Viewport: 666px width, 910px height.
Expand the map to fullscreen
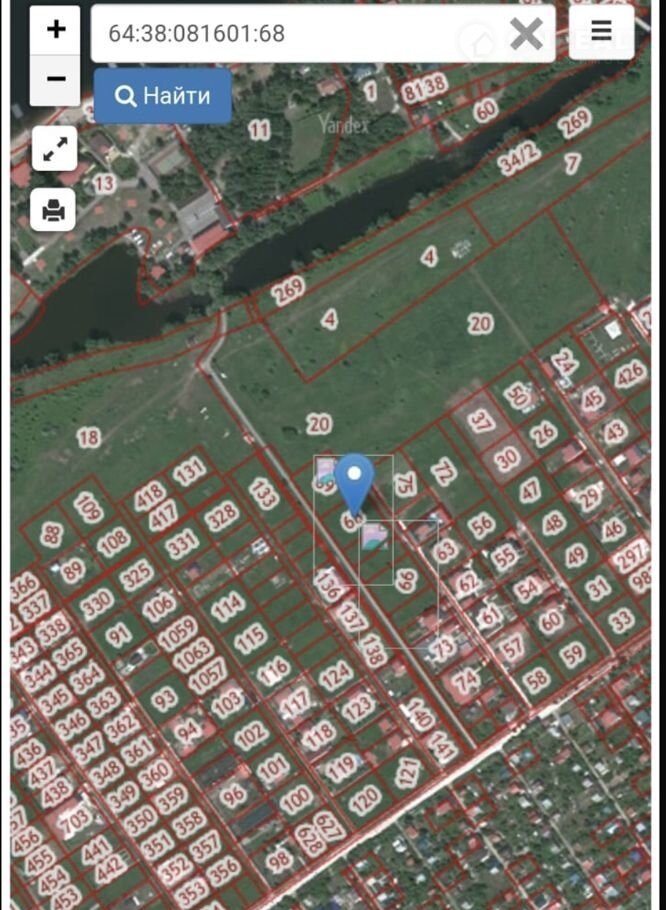click(54, 151)
